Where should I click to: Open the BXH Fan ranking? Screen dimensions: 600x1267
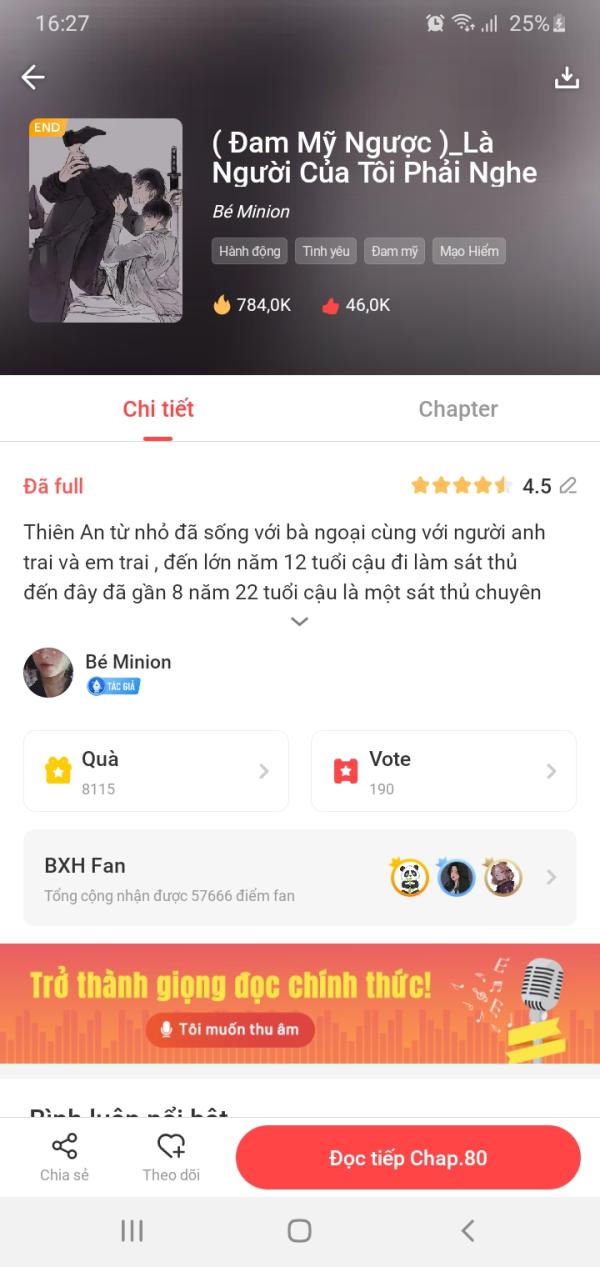pos(300,877)
